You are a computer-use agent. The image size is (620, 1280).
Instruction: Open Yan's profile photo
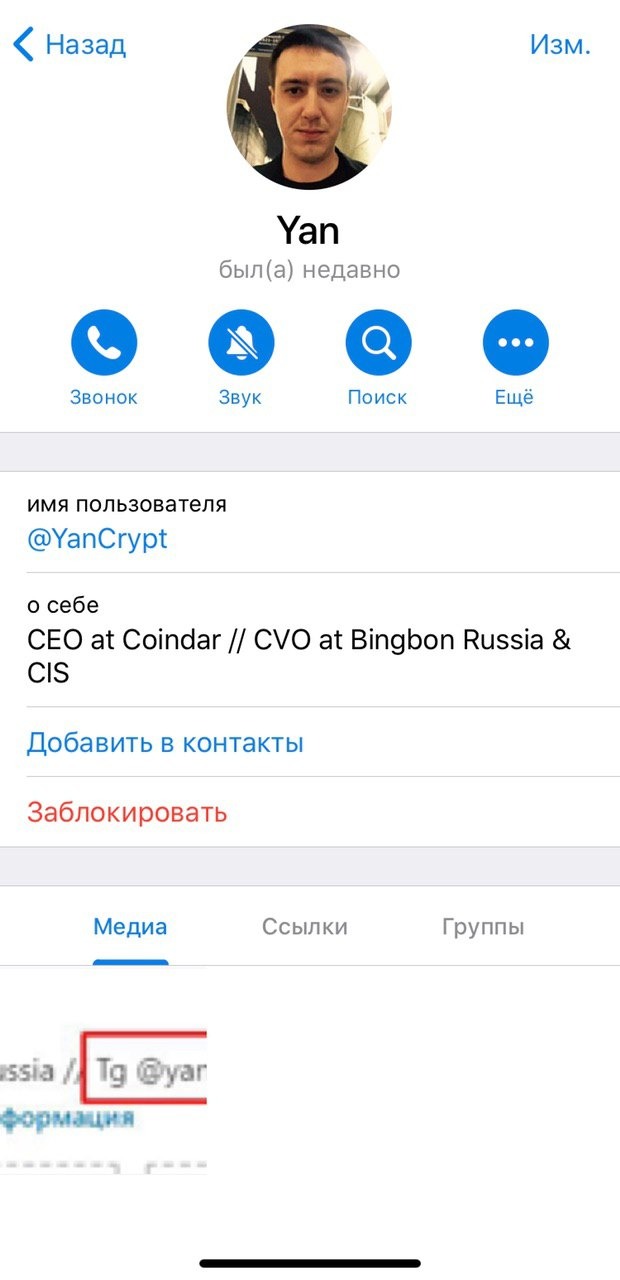[x=309, y=108]
